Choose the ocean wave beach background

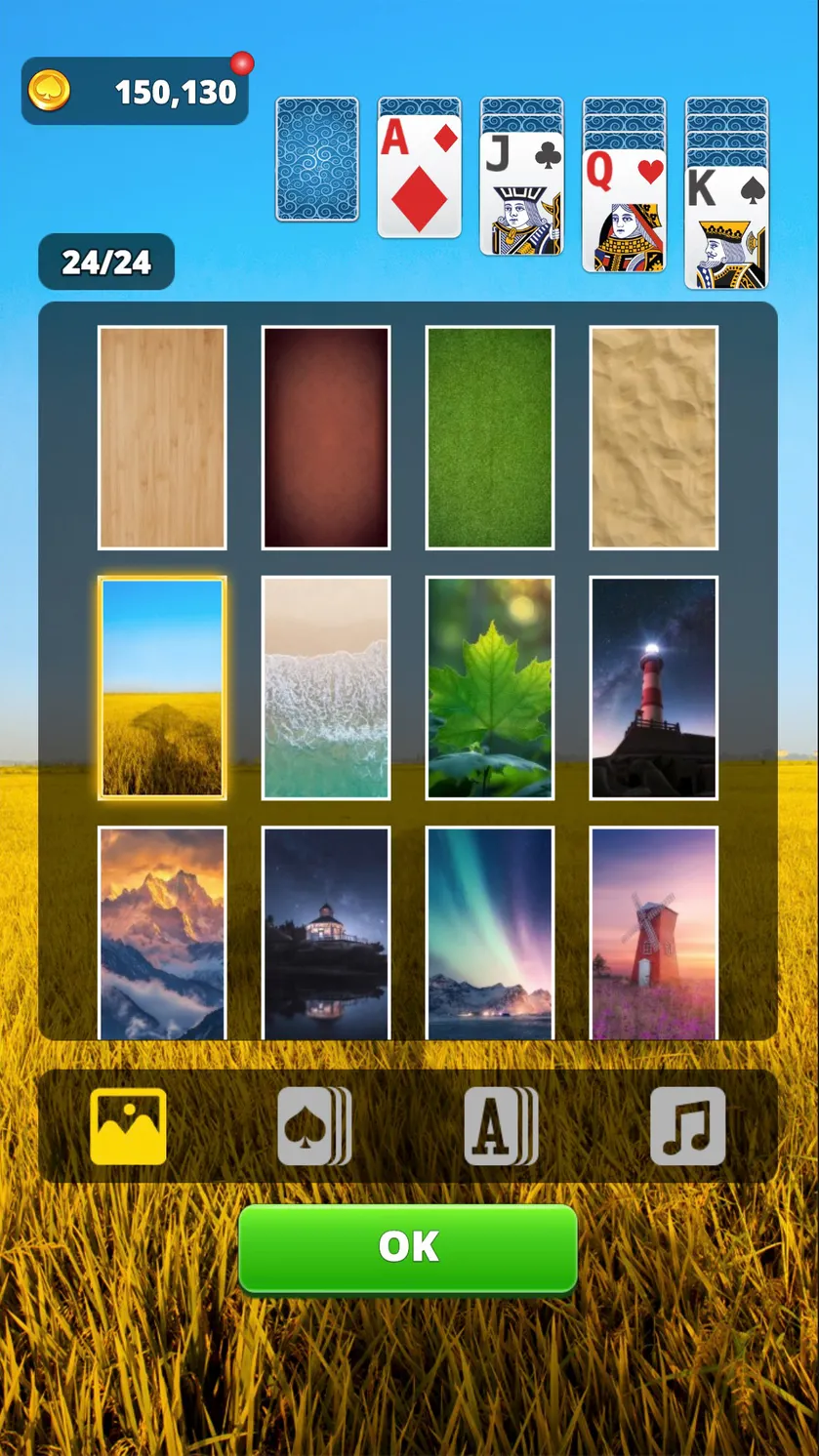pyautogui.click(x=326, y=688)
